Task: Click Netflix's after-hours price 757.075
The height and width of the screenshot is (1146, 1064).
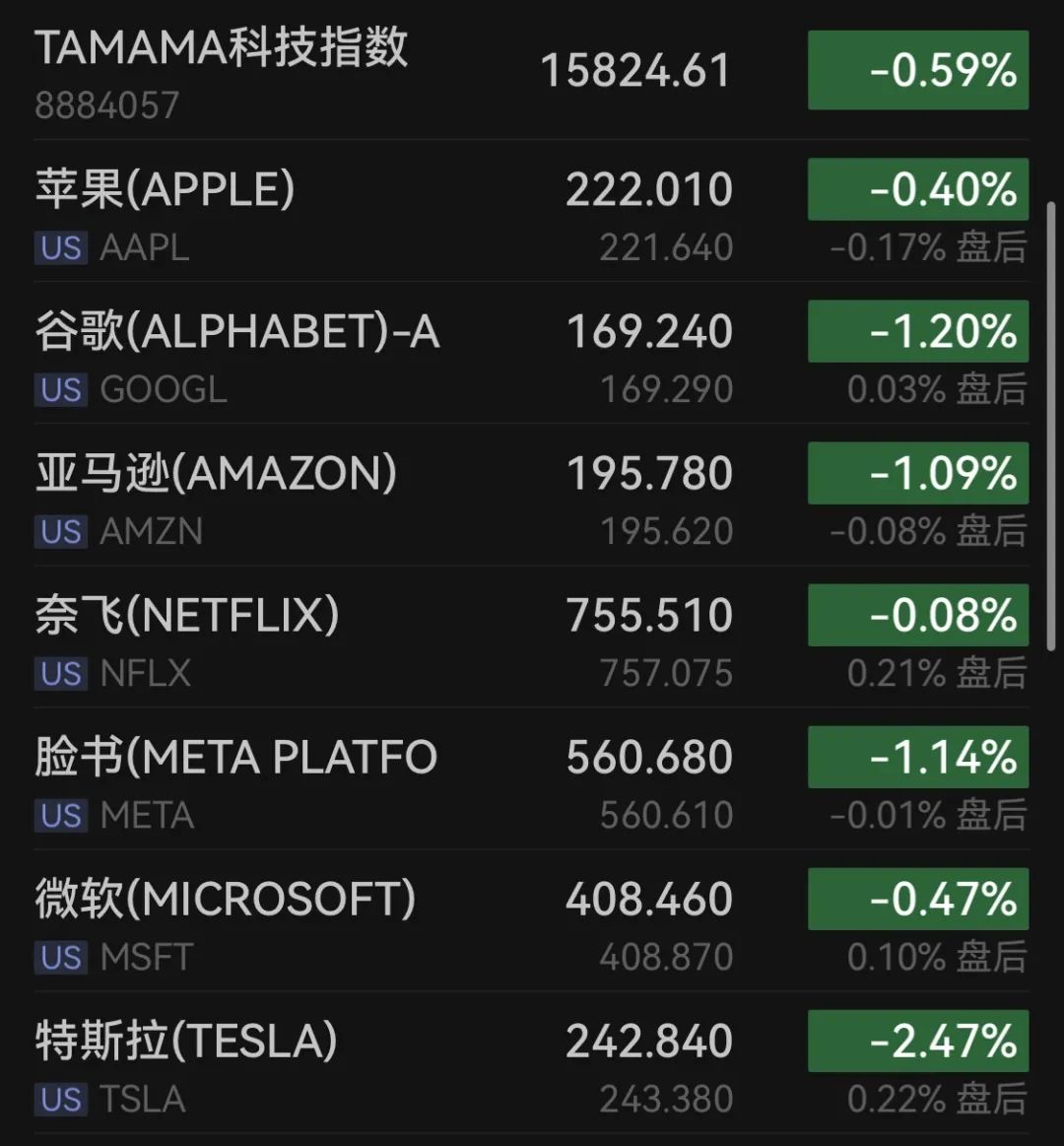Action: pyautogui.click(x=665, y=674)
